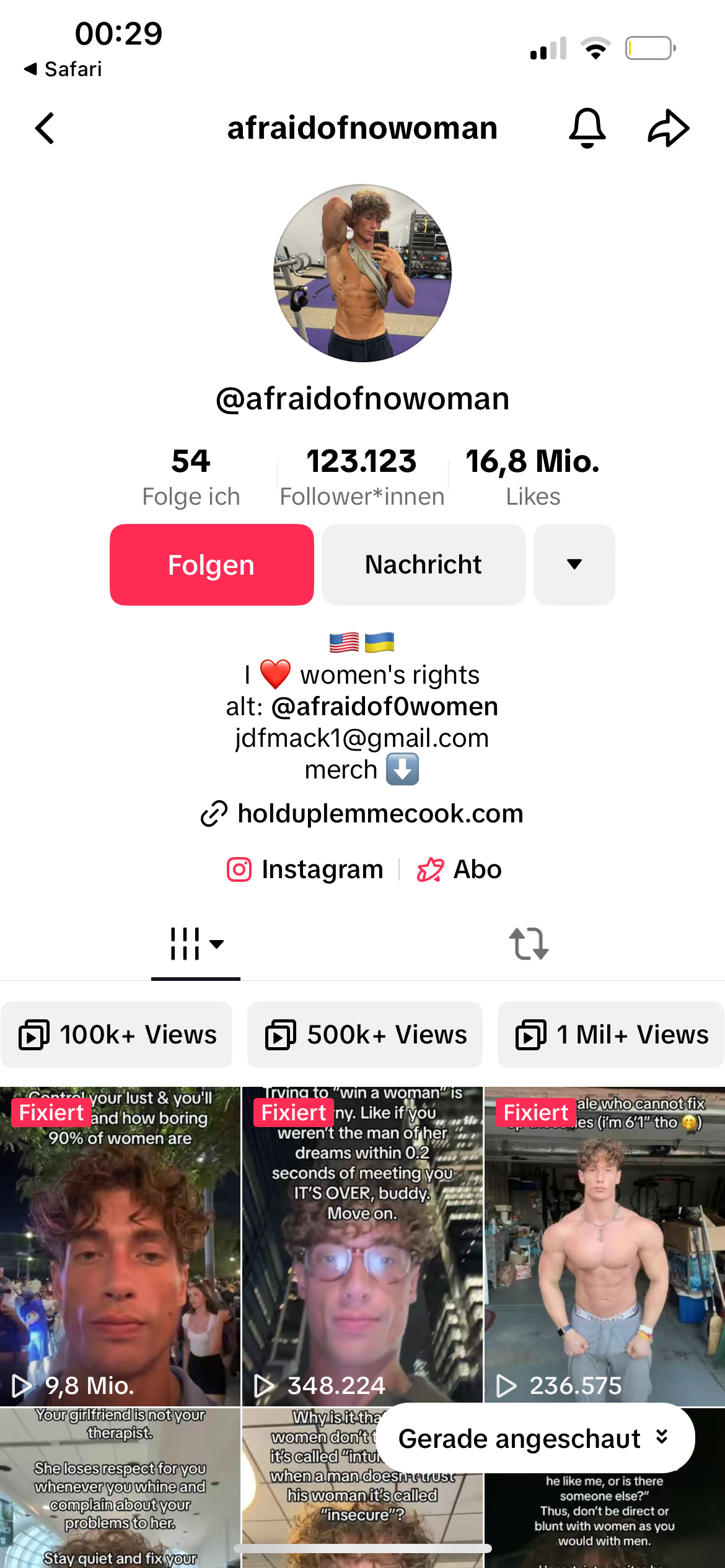Switch to the videos grid tab

pyautogui.click(x=196, y=944)
